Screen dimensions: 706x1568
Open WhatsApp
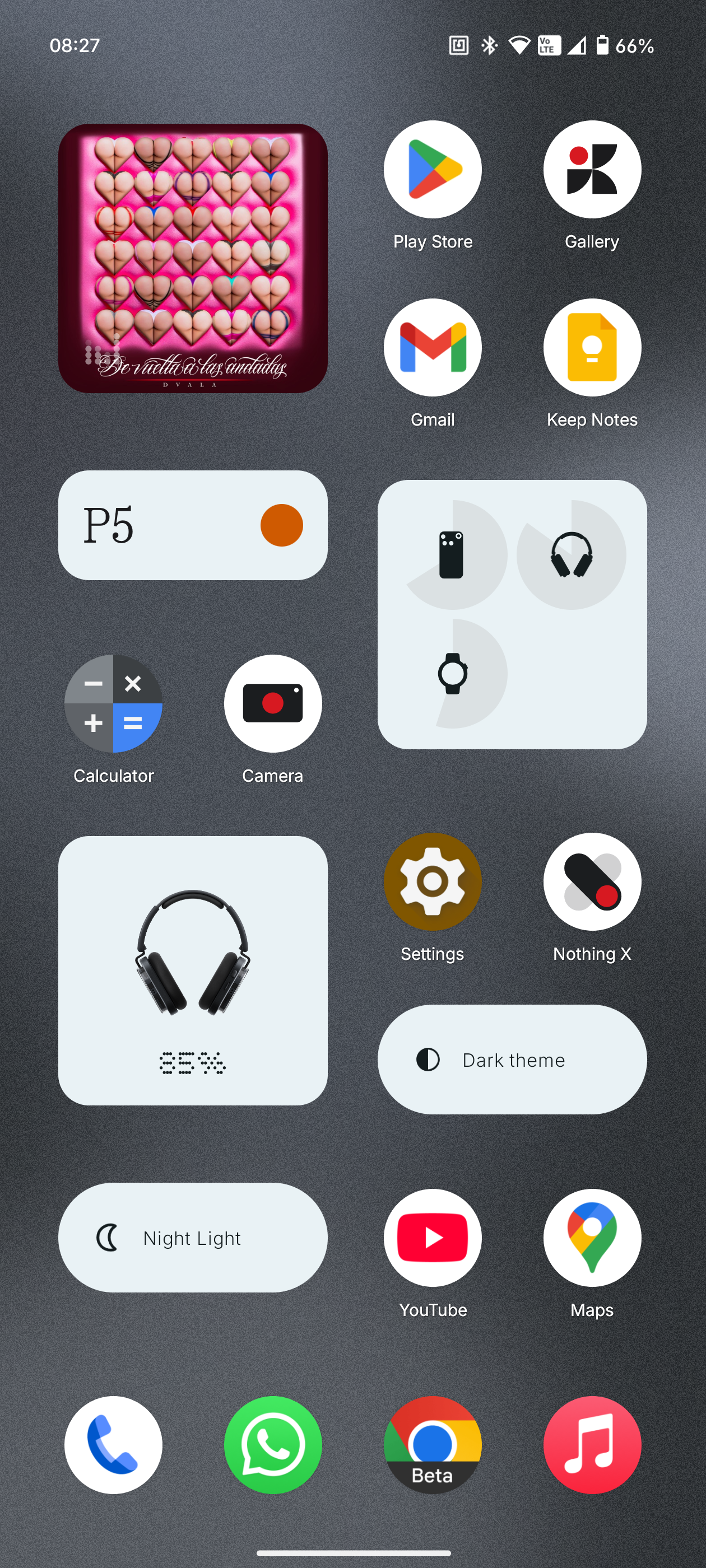tap(272, 1444)
